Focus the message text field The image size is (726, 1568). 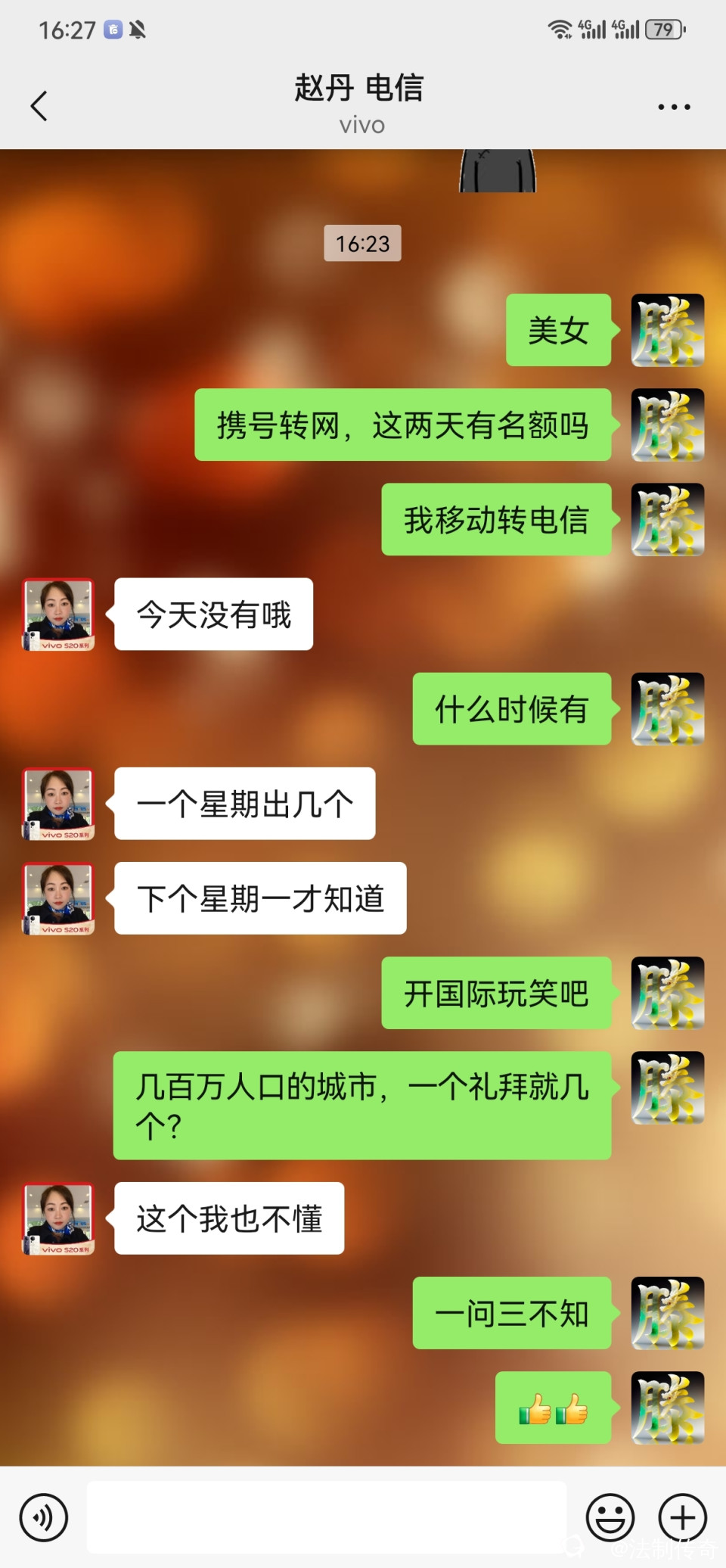pyautogui.click(x=327, y=1517)
